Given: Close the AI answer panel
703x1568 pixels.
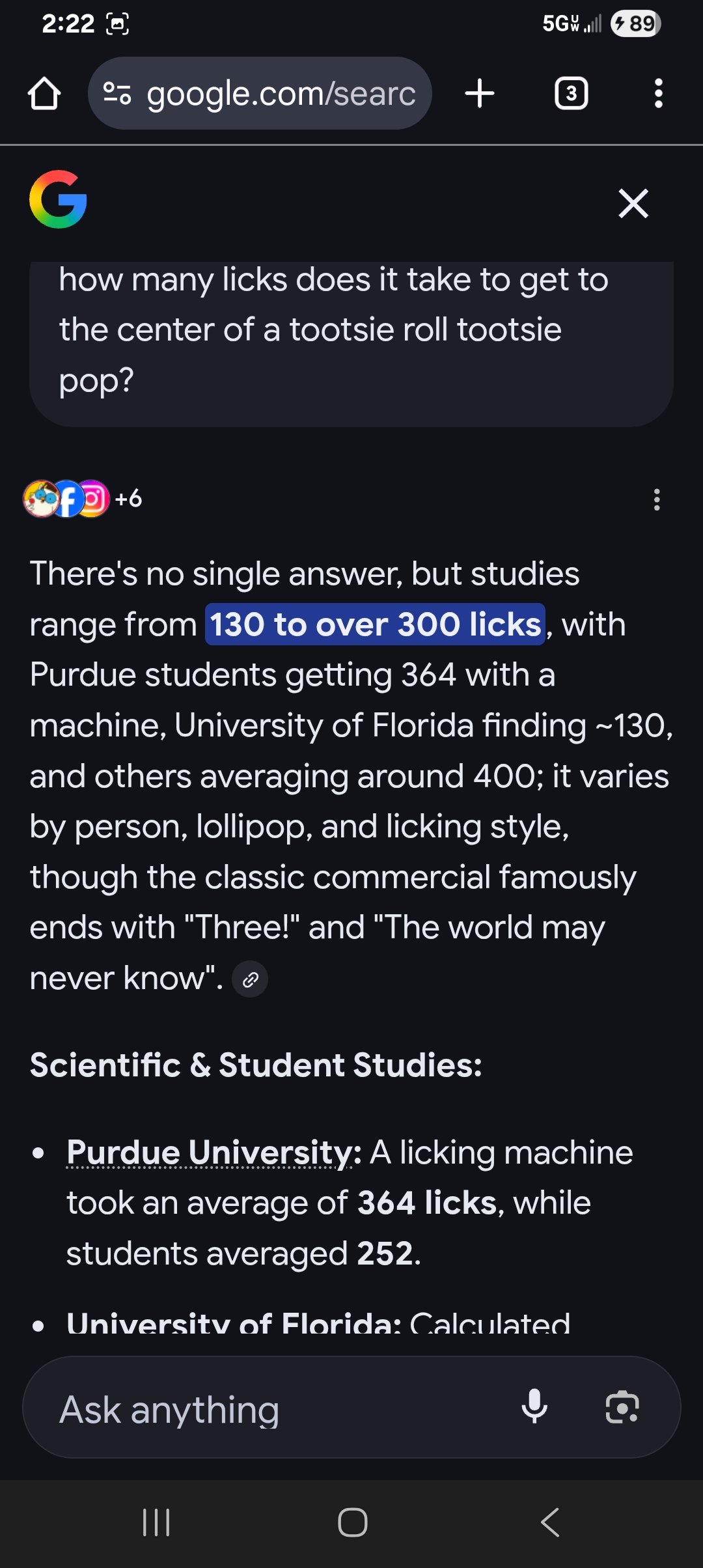Looking at the screenshot, I should point(633,203).
